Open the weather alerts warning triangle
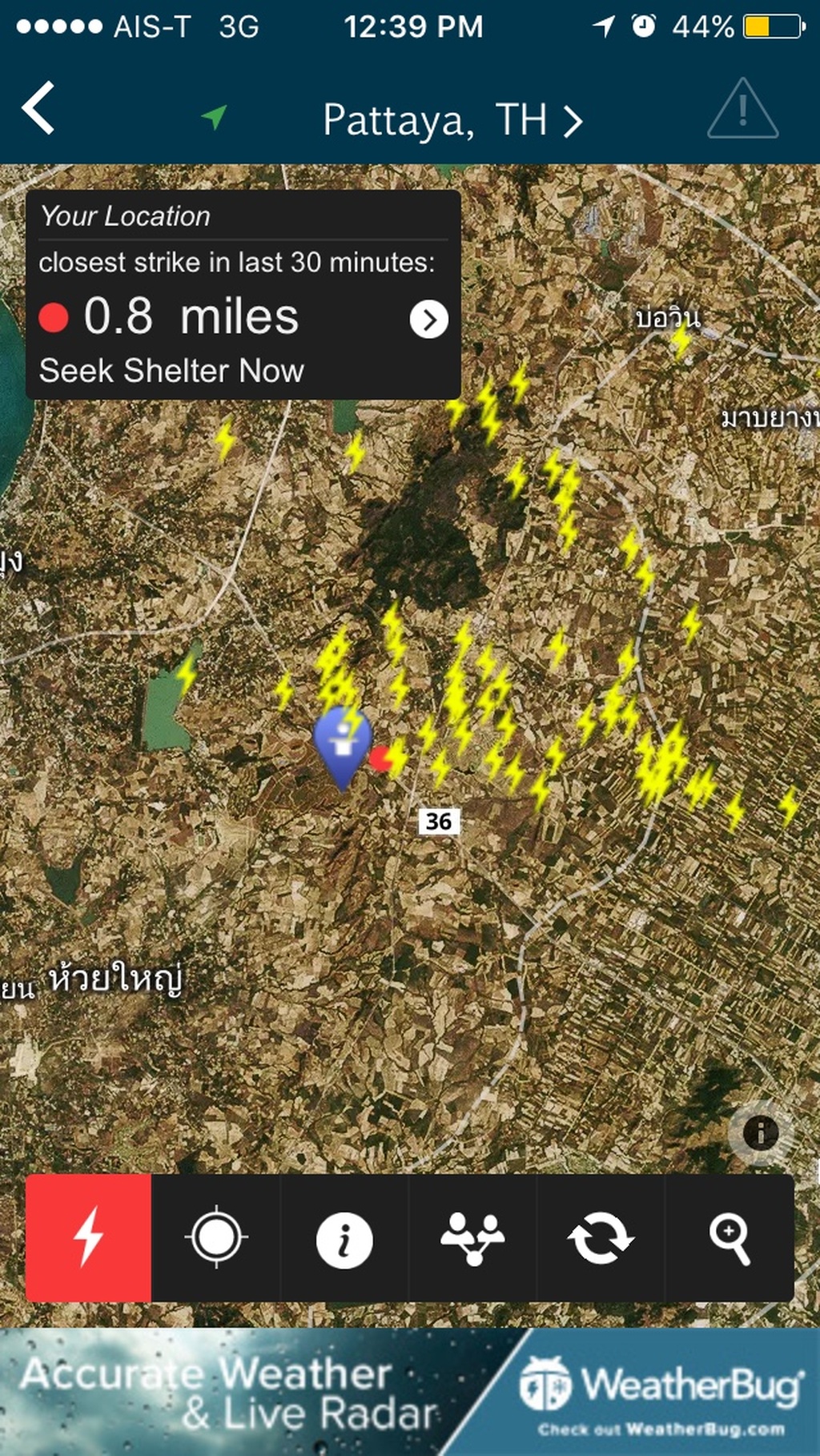The height and width of the screenshot is (1456, 820). click(x=742, y=110)
